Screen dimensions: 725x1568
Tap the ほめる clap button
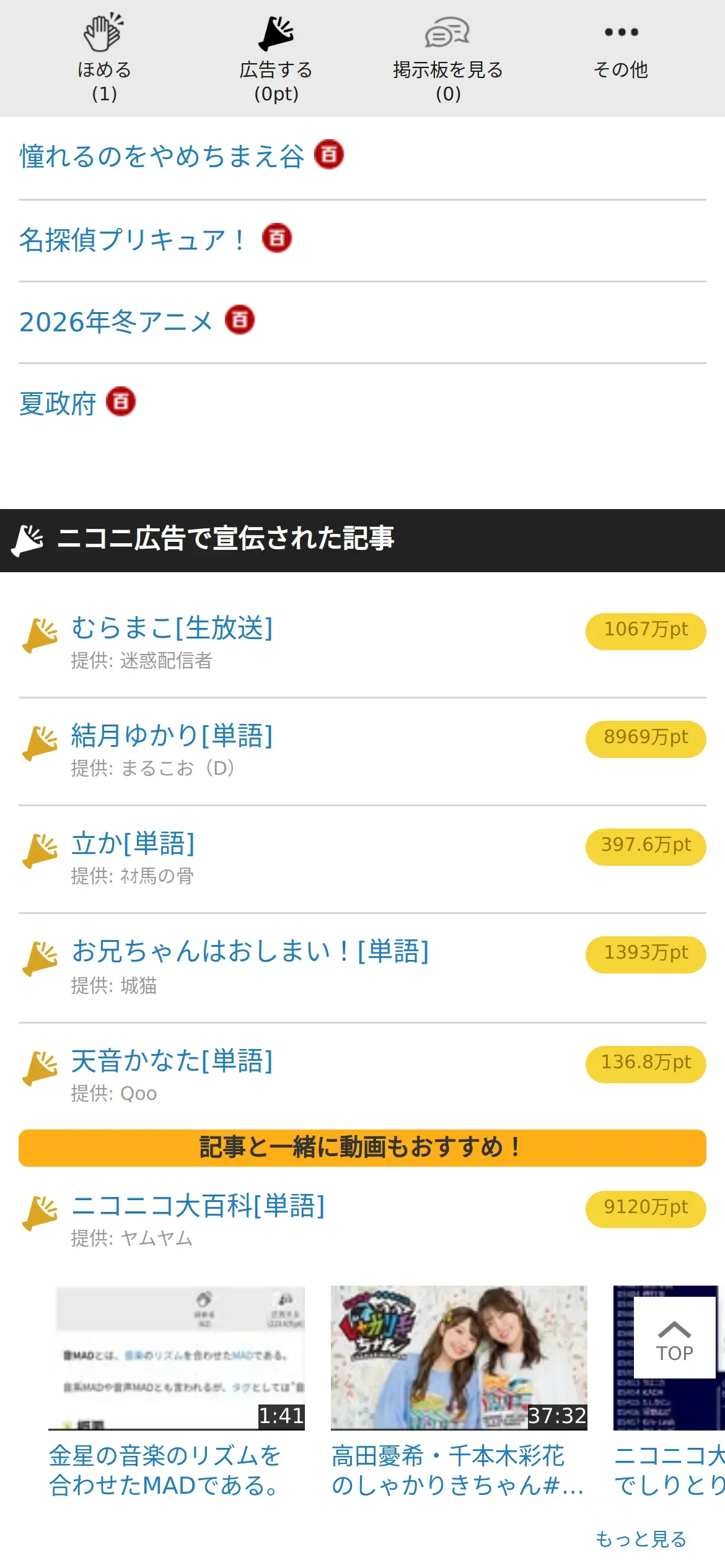tap(104, 58)
